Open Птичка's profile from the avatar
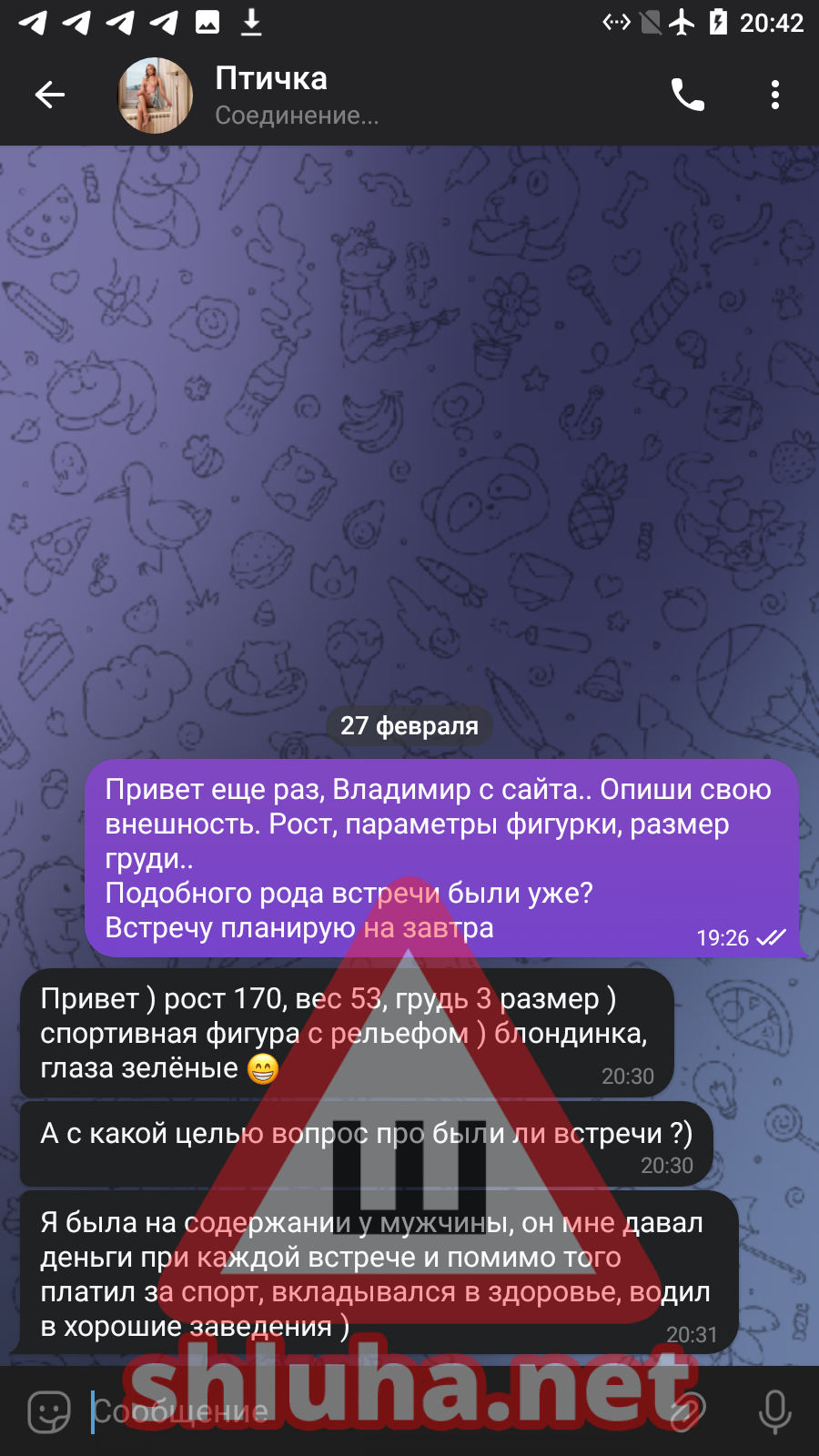 (156, 96)
